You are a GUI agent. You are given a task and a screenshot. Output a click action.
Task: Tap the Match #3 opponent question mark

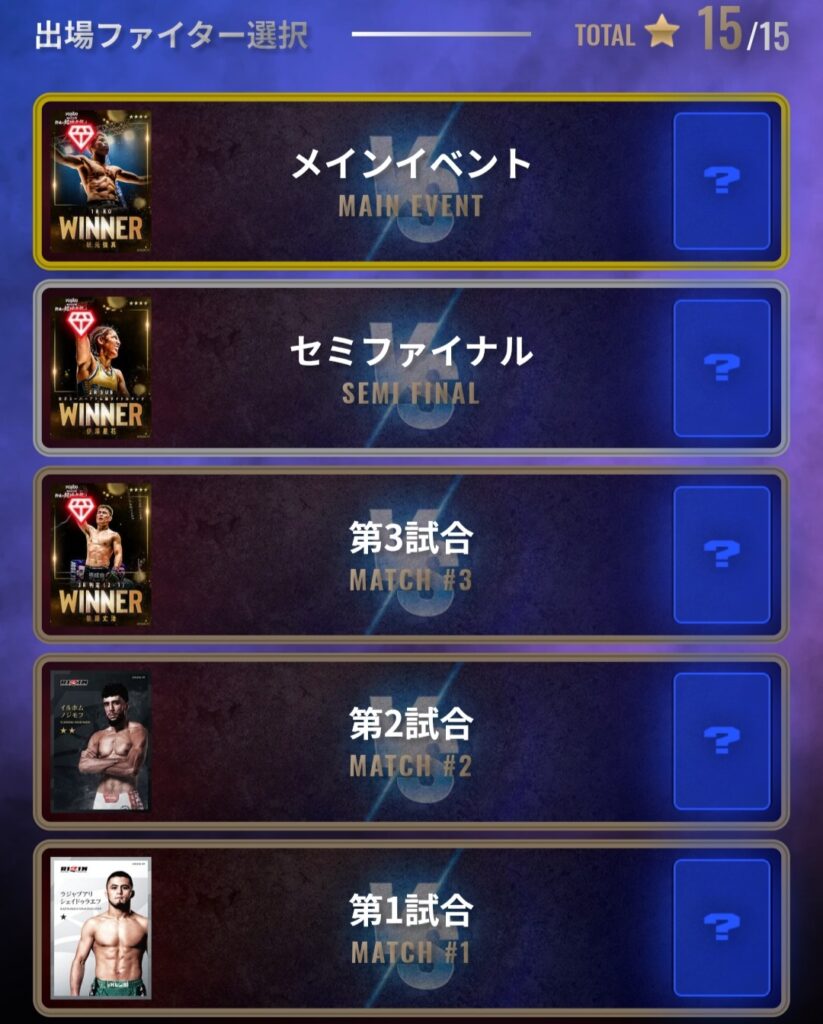click(721, 554)
